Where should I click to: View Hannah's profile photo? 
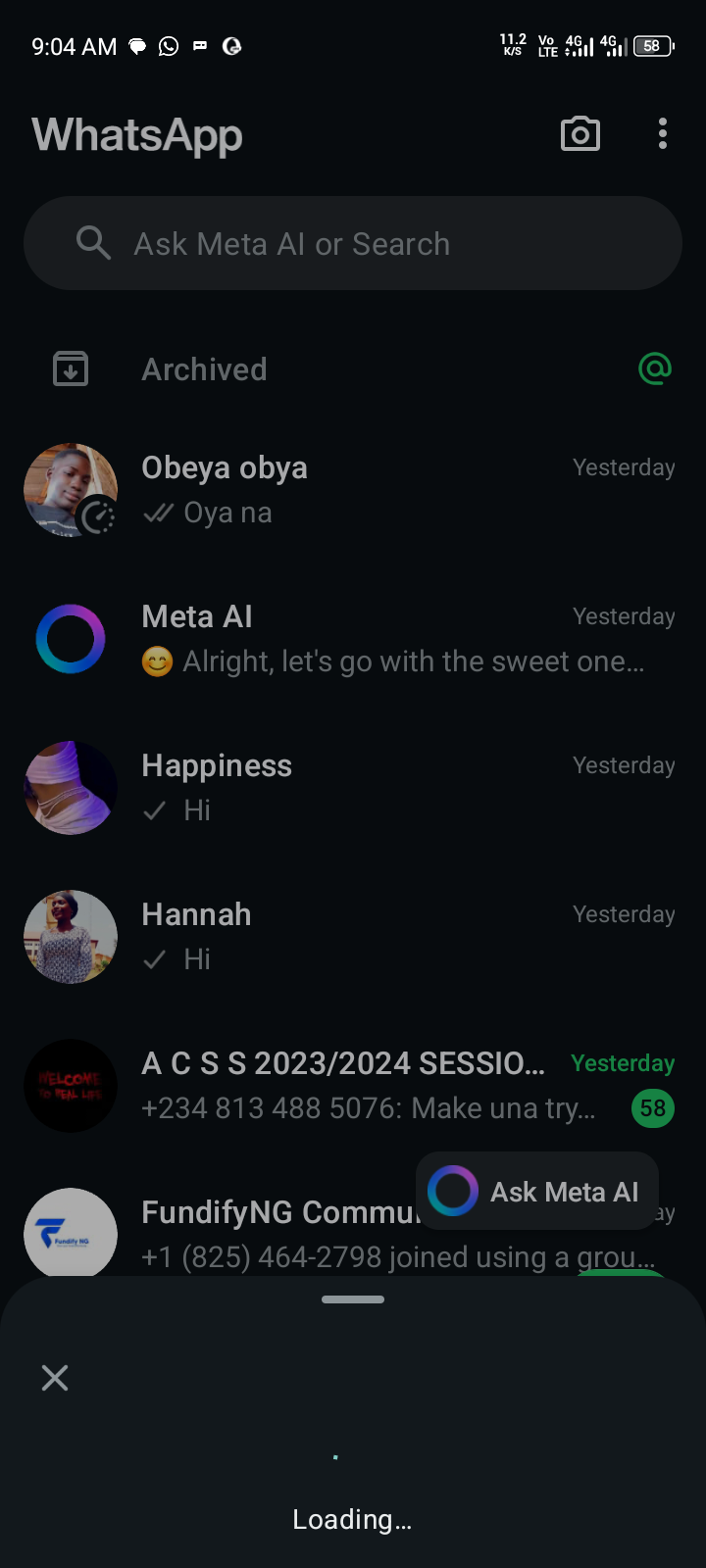pos(71,937)
